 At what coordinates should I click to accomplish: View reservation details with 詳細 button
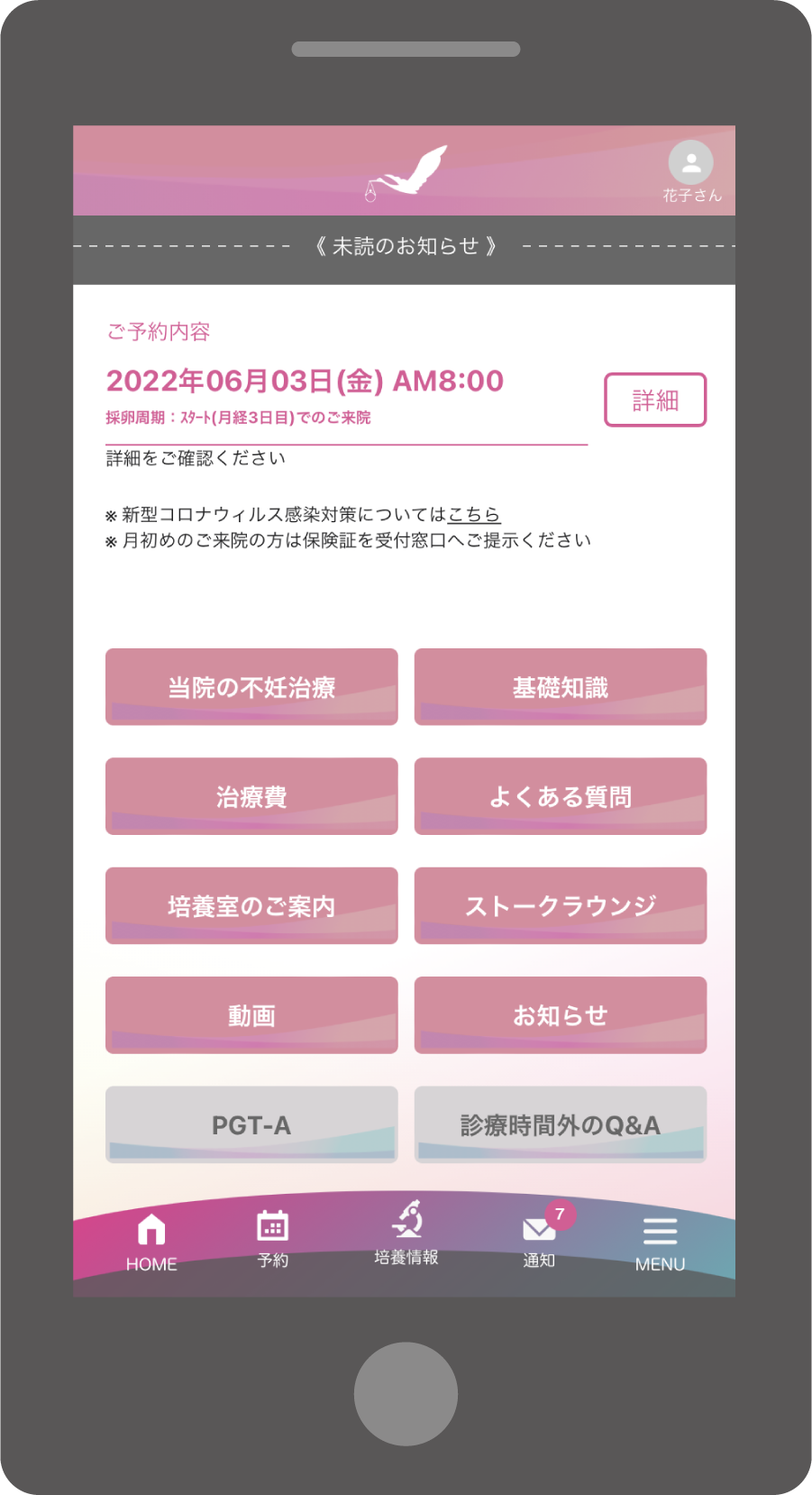coord(654,399)
